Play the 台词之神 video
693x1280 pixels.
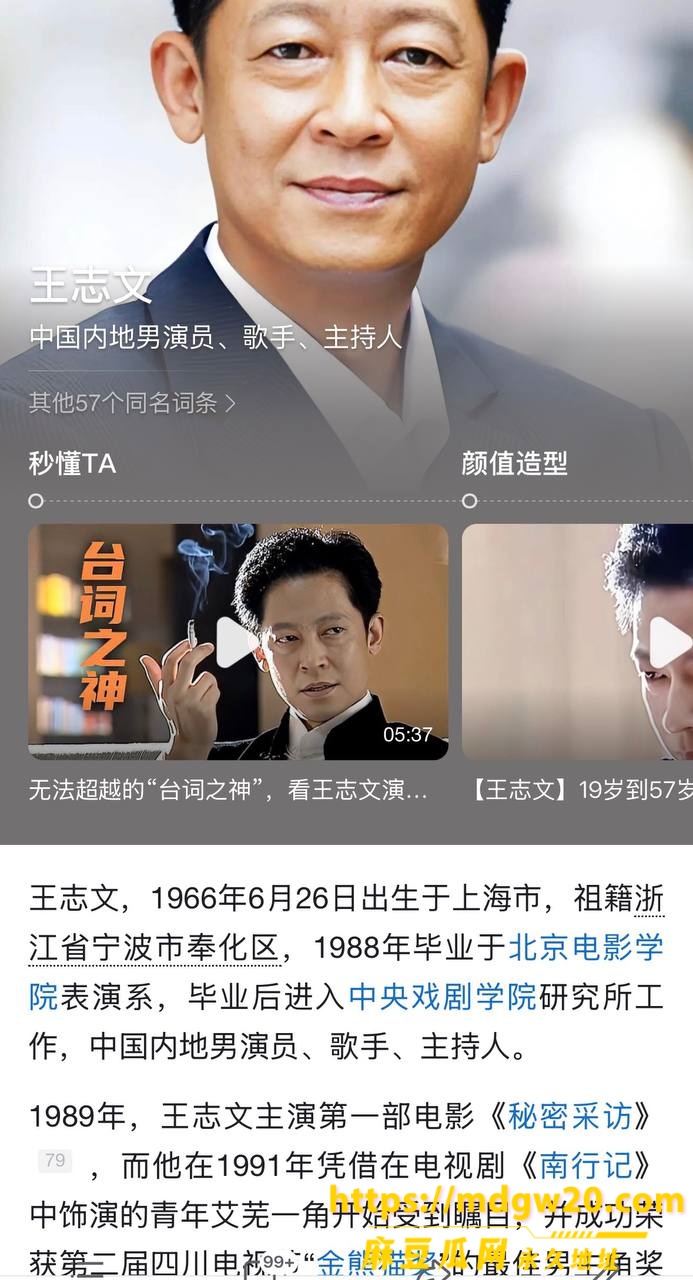point(238,642)
